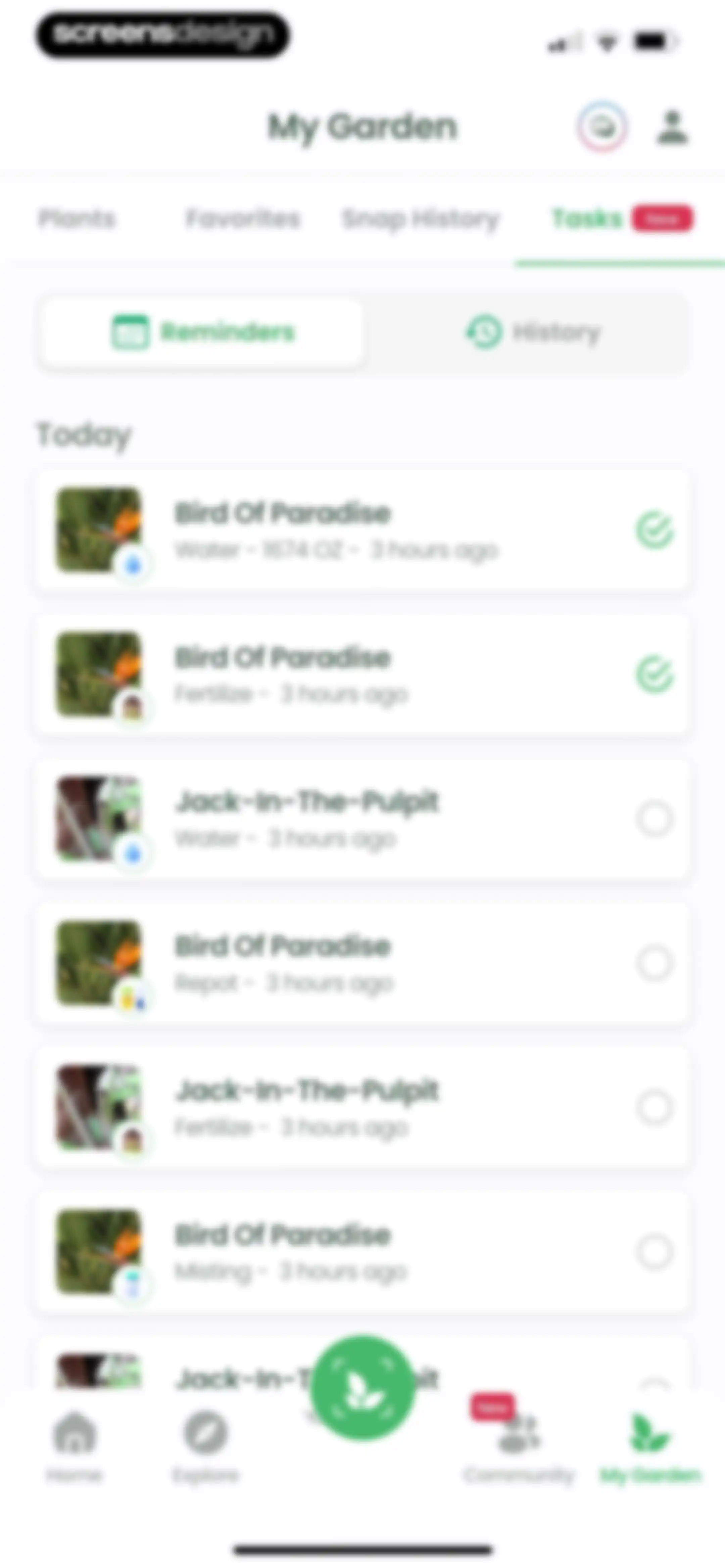Complete the Jack-In-The-Pulpit Fertilize task
This screenshot has width=725, height=1568.
(x=655, y=1108)
